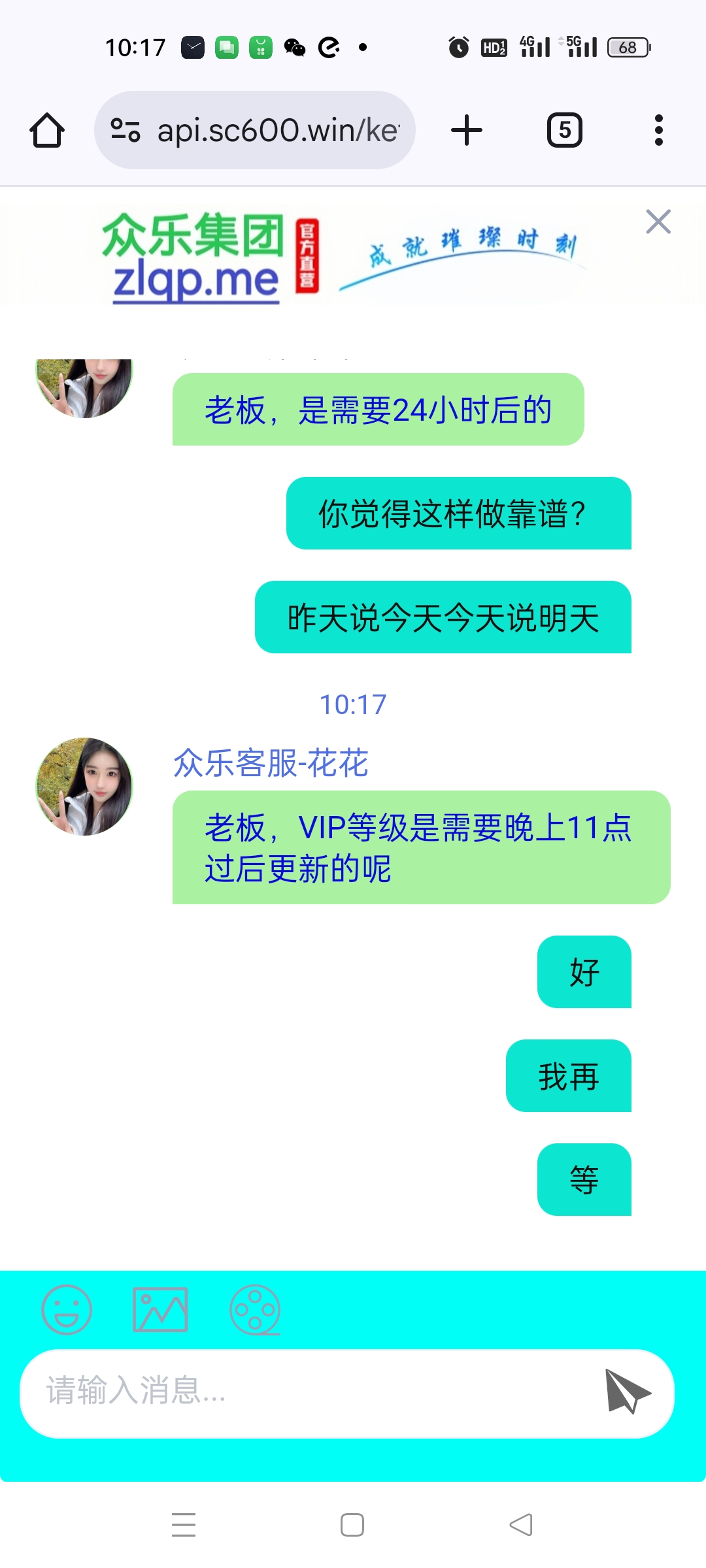
Task: Attach a picture to the chat
Action: [160, 1309]
